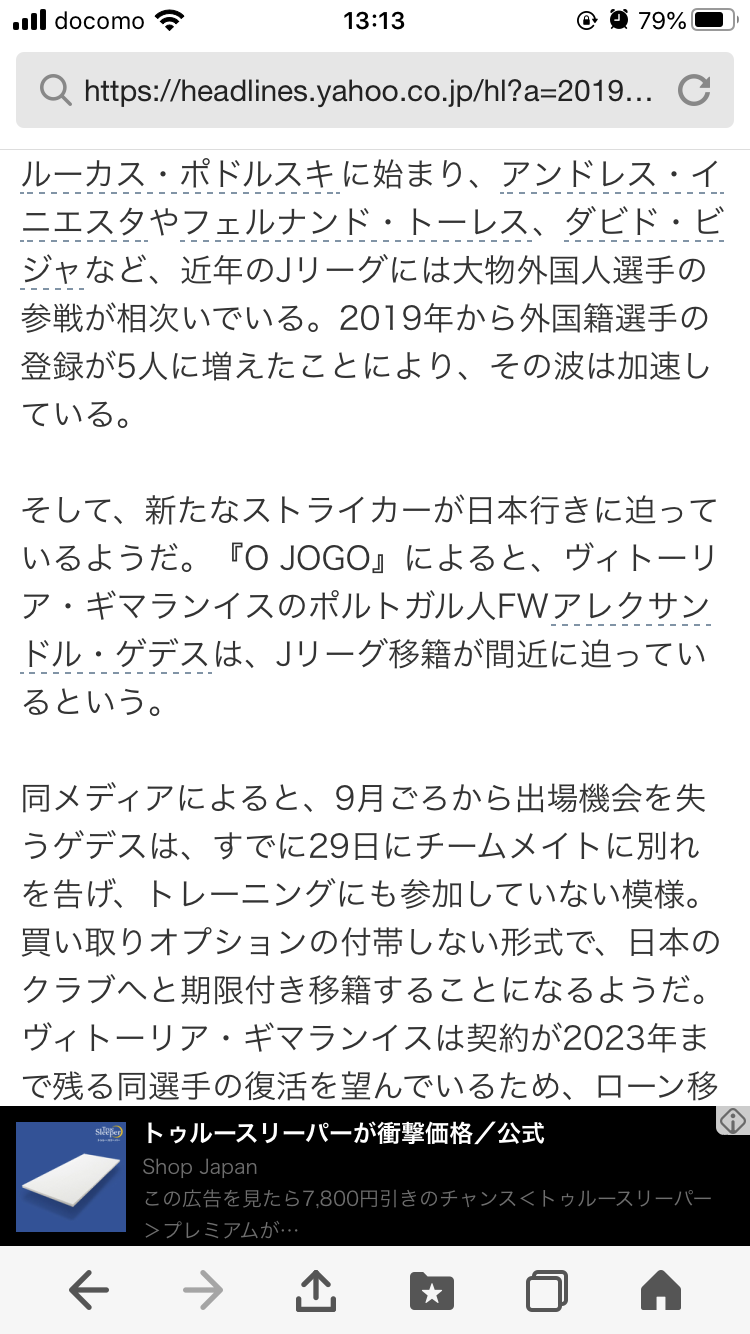Tap the ad info icon
This screenshot has height=1334, width=750.
coord(733,1120)
